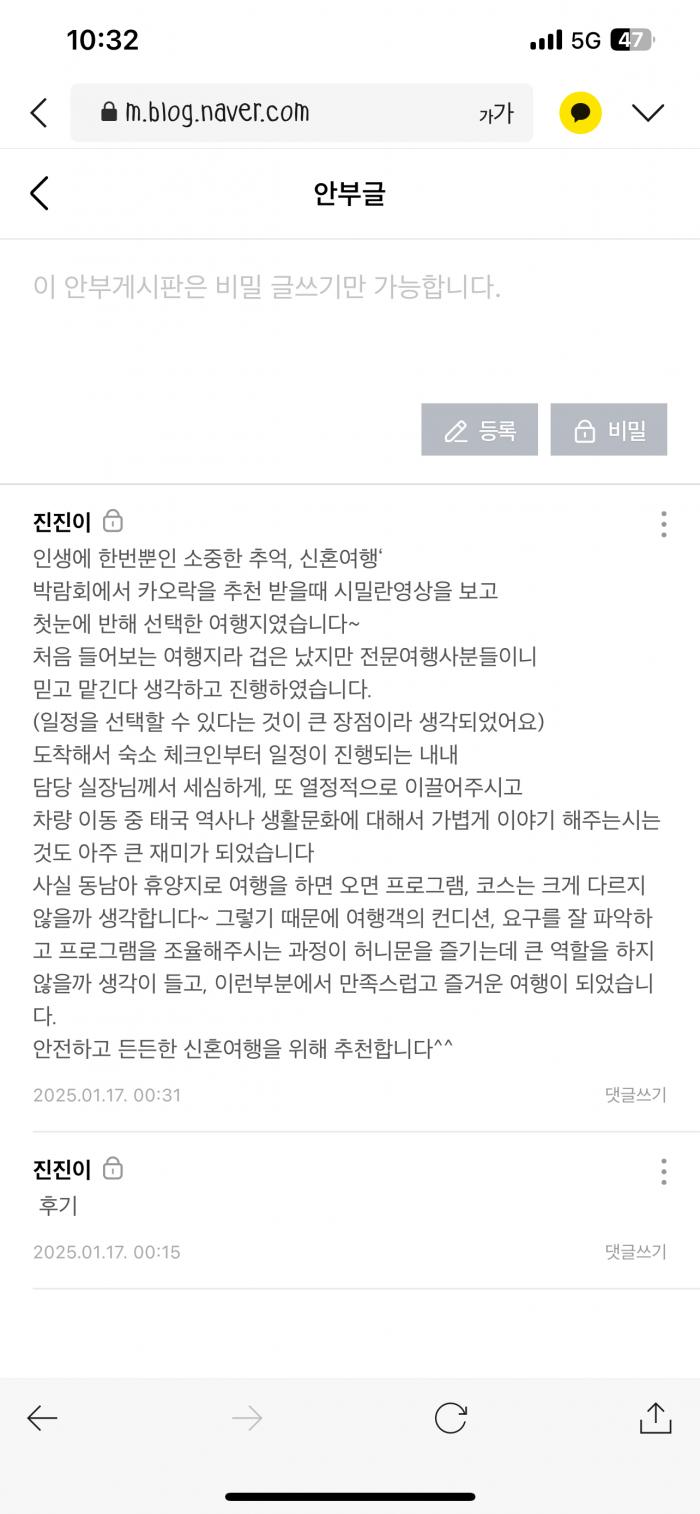700x1514 pixels.
Task: Open the overflow menu on the 후기 post
Action: (x=663, y=1172)
